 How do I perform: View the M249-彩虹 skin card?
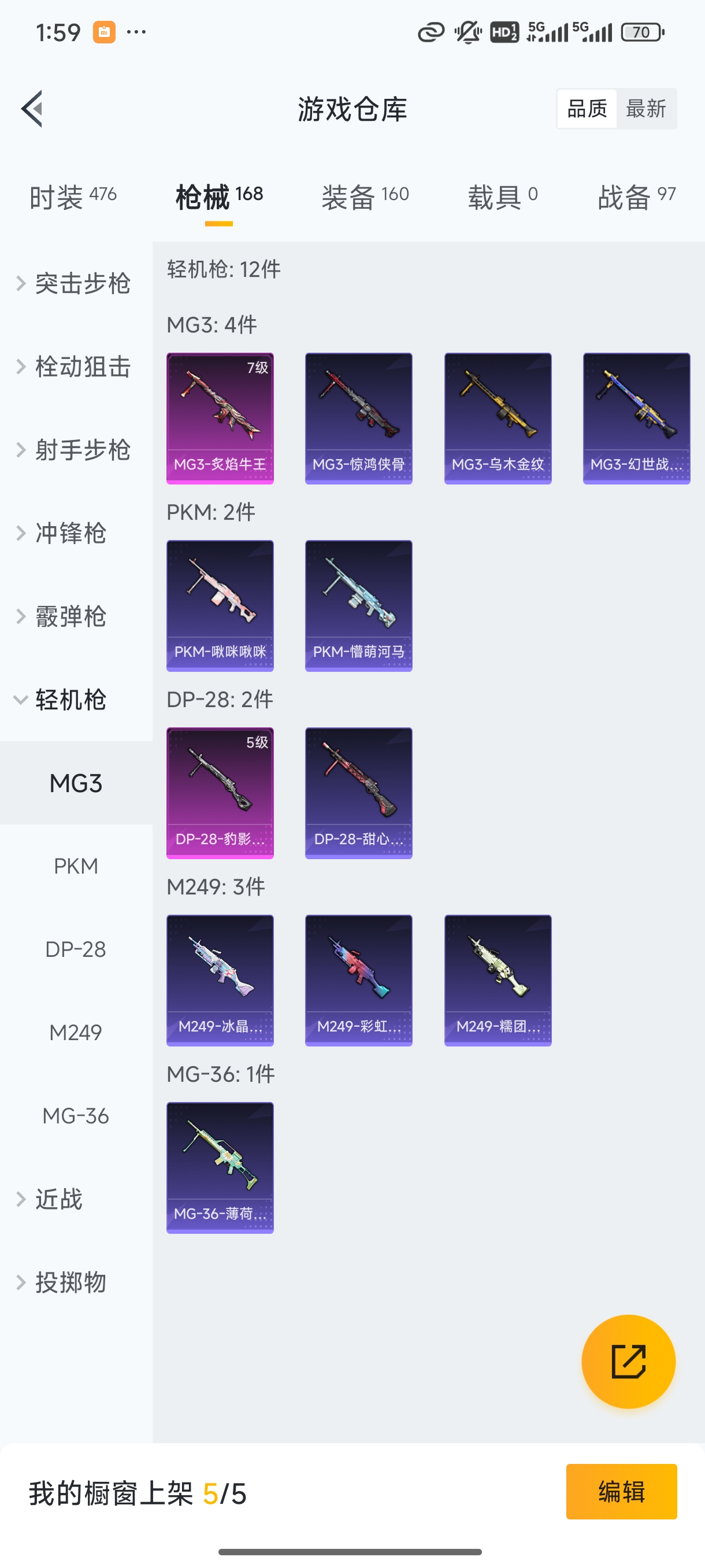[x=358, y=981]
